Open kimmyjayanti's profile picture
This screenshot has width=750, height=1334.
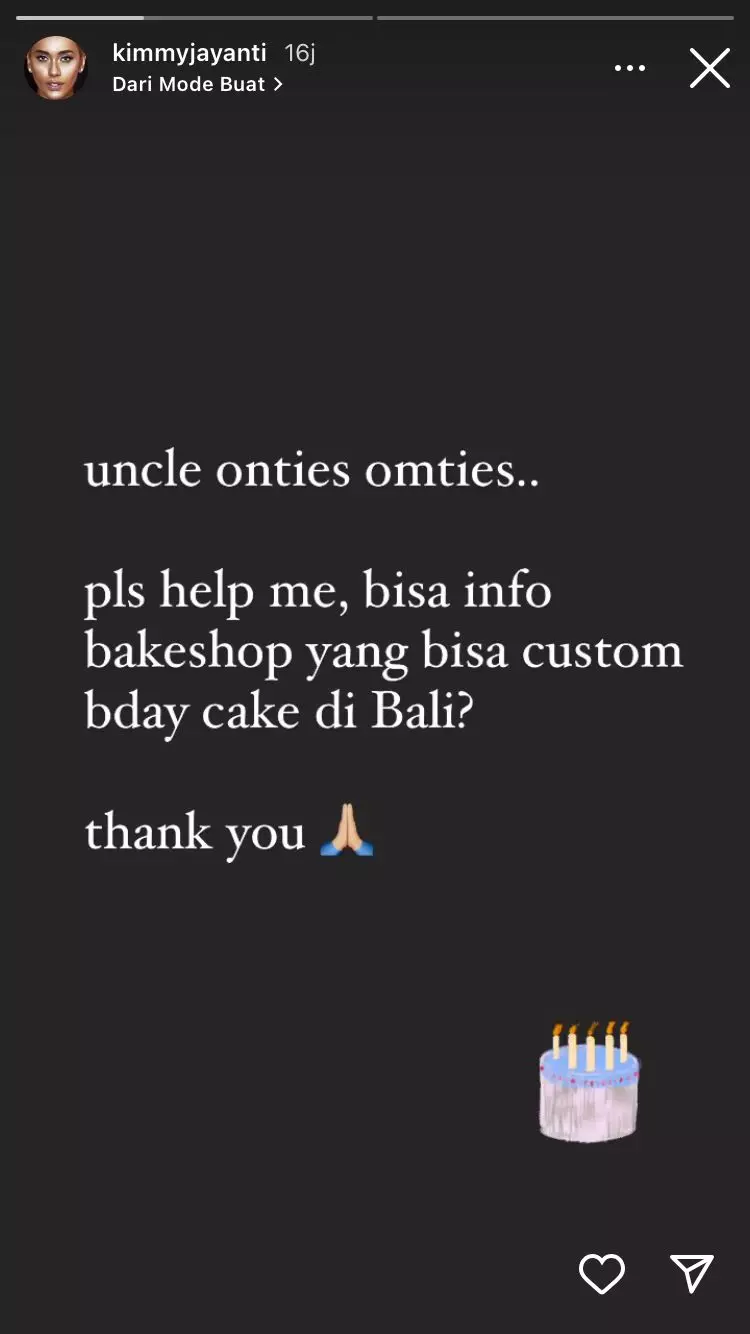click(56, 68)
